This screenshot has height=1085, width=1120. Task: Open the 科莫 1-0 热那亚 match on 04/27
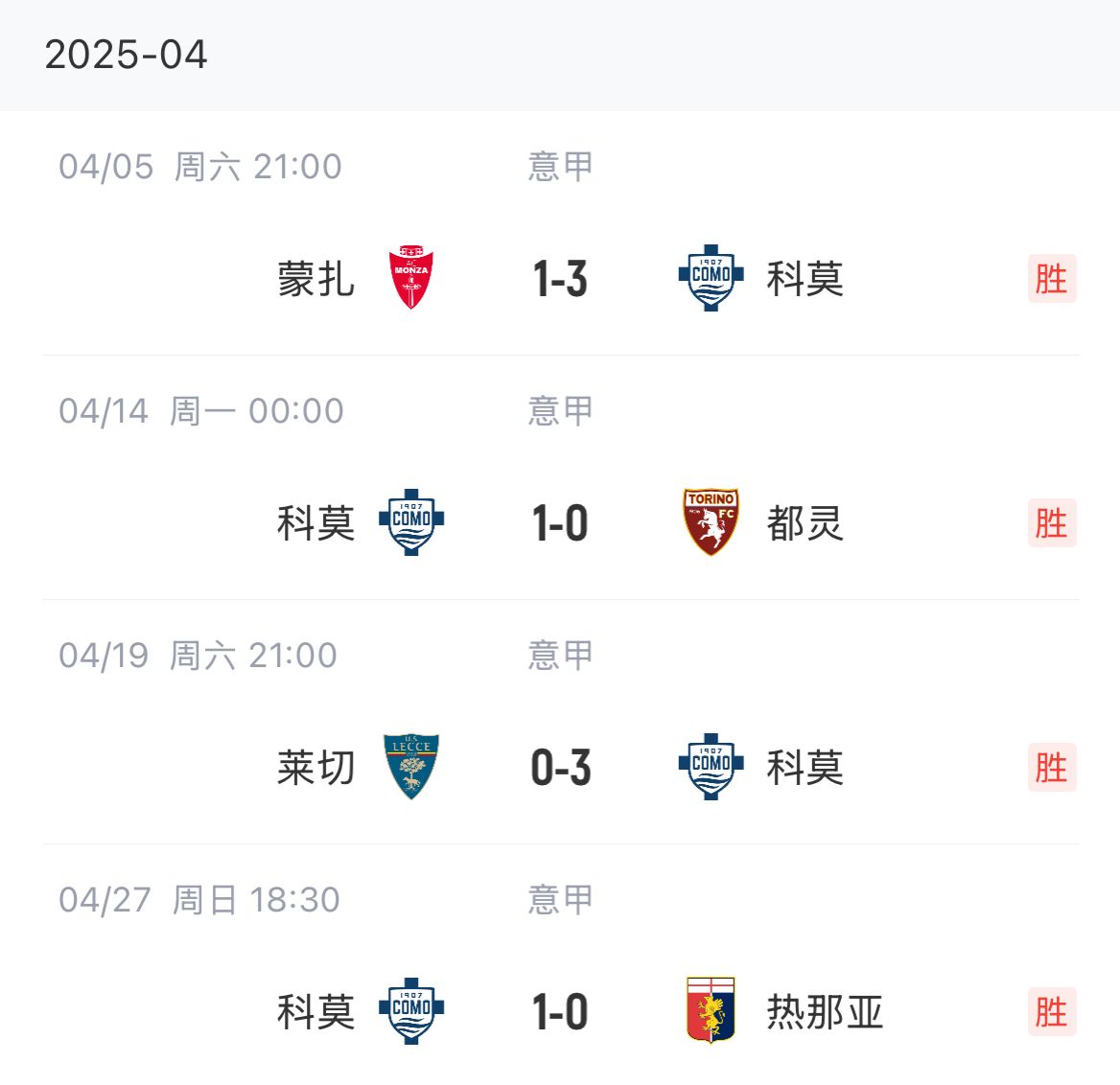560,1012
